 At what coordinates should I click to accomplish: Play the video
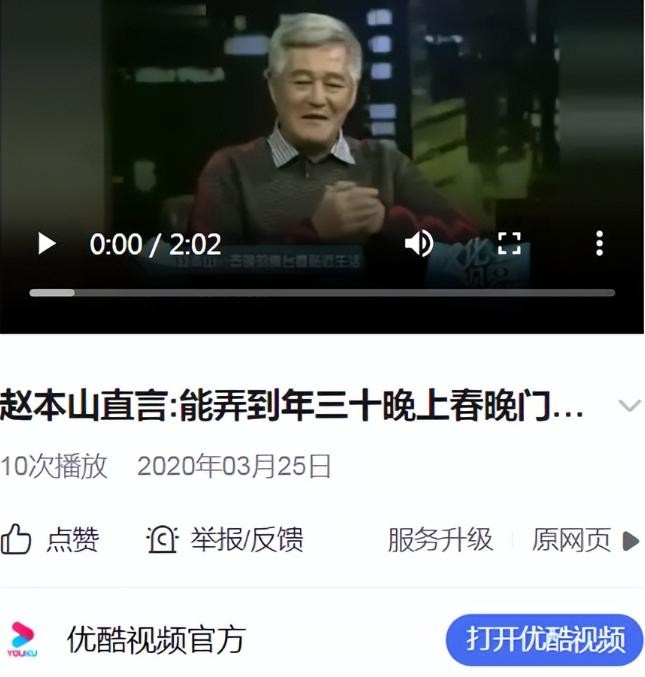(x=46, y=244)
